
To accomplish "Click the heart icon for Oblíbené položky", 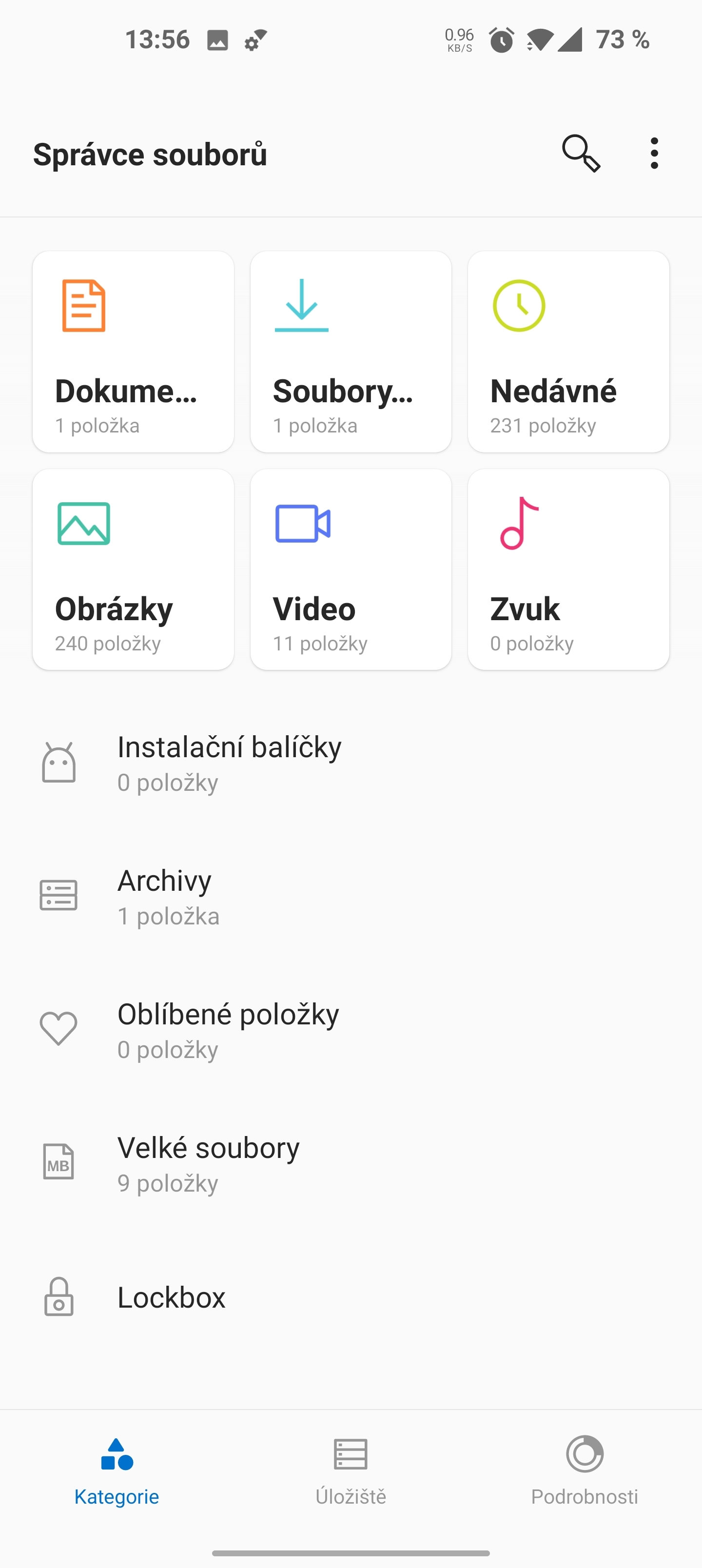I will (58, 1029).
